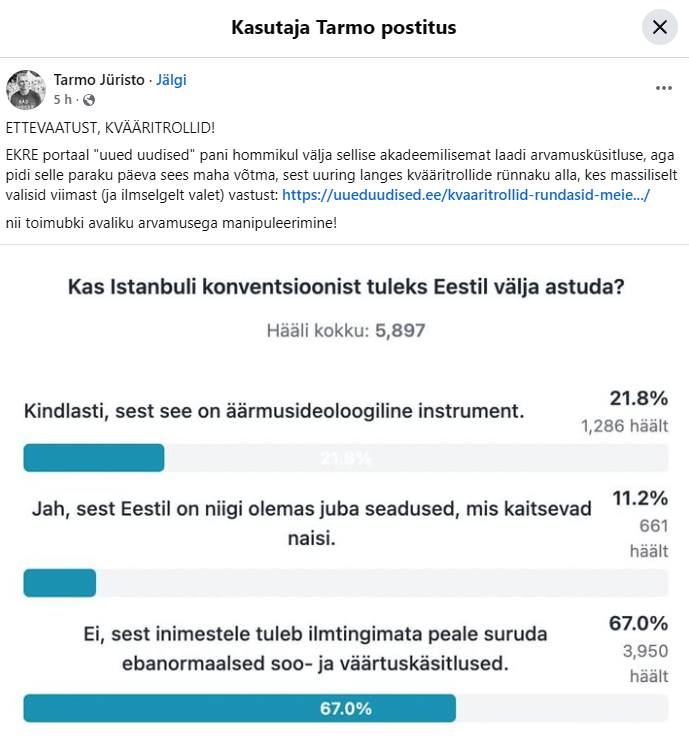The height and width of the screenshot is (743, 689).
Task: Follow Tarmo Jüristo via Jälgi
Action: coord(171,80)
